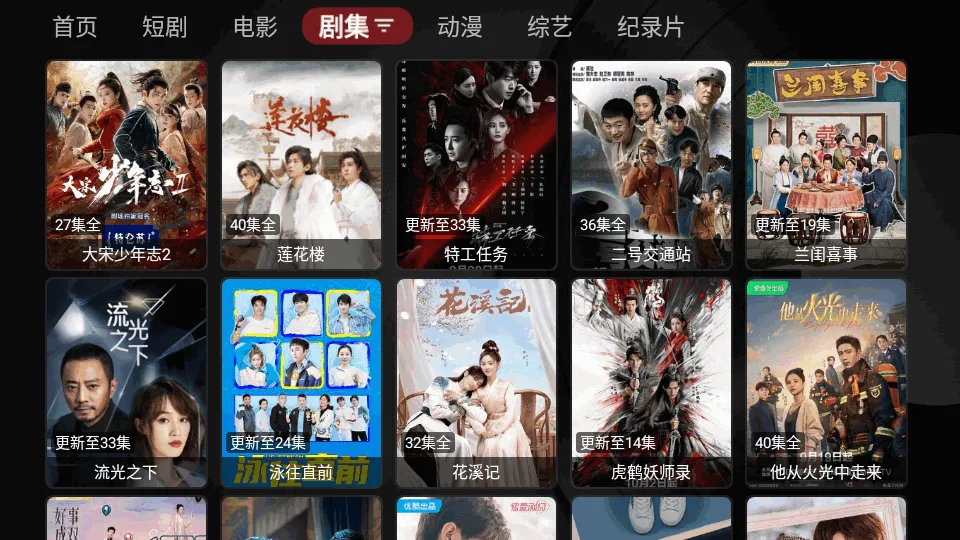Open the series 他从火光中走来
Viewport: 960px width, 540px height.
[x=826, y=382]
